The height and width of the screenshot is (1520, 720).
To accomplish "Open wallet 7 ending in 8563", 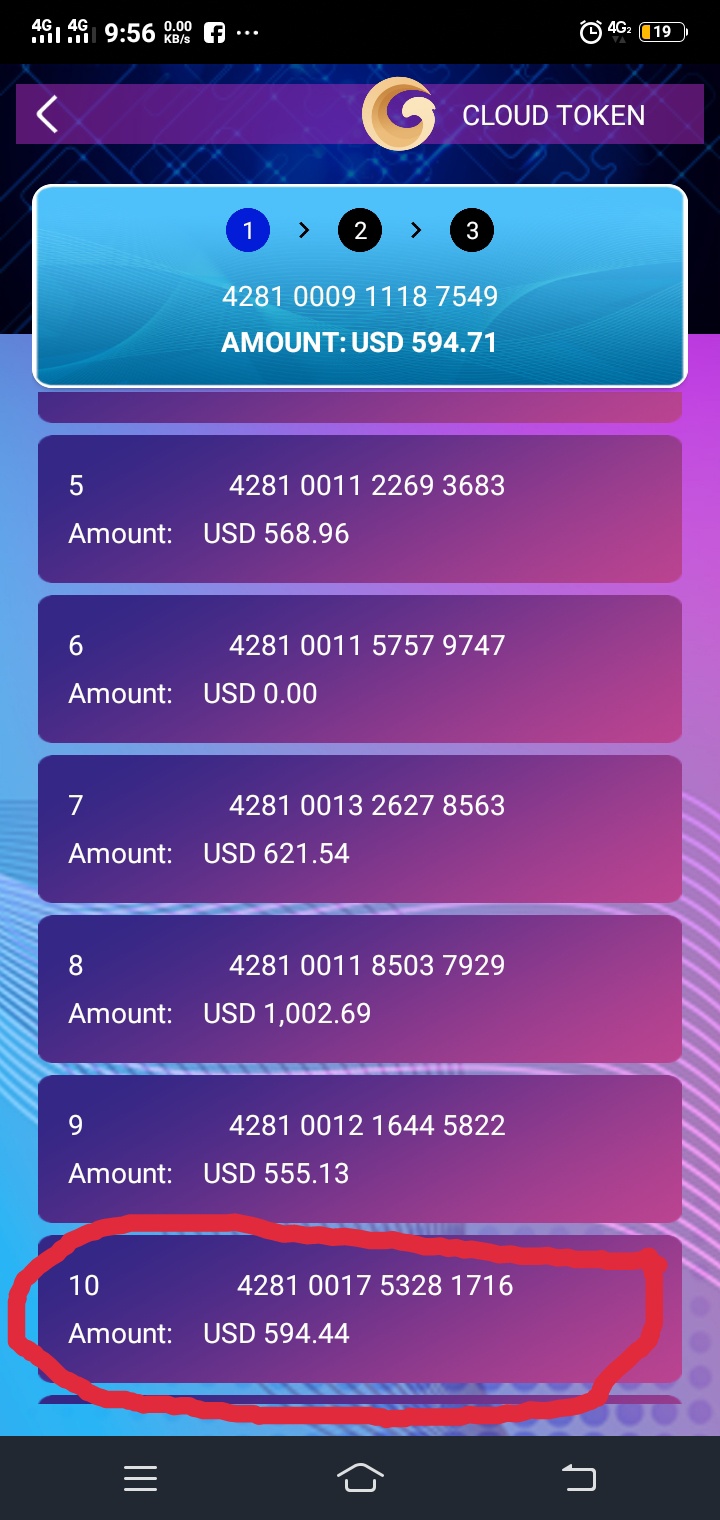I will [360, 828].
